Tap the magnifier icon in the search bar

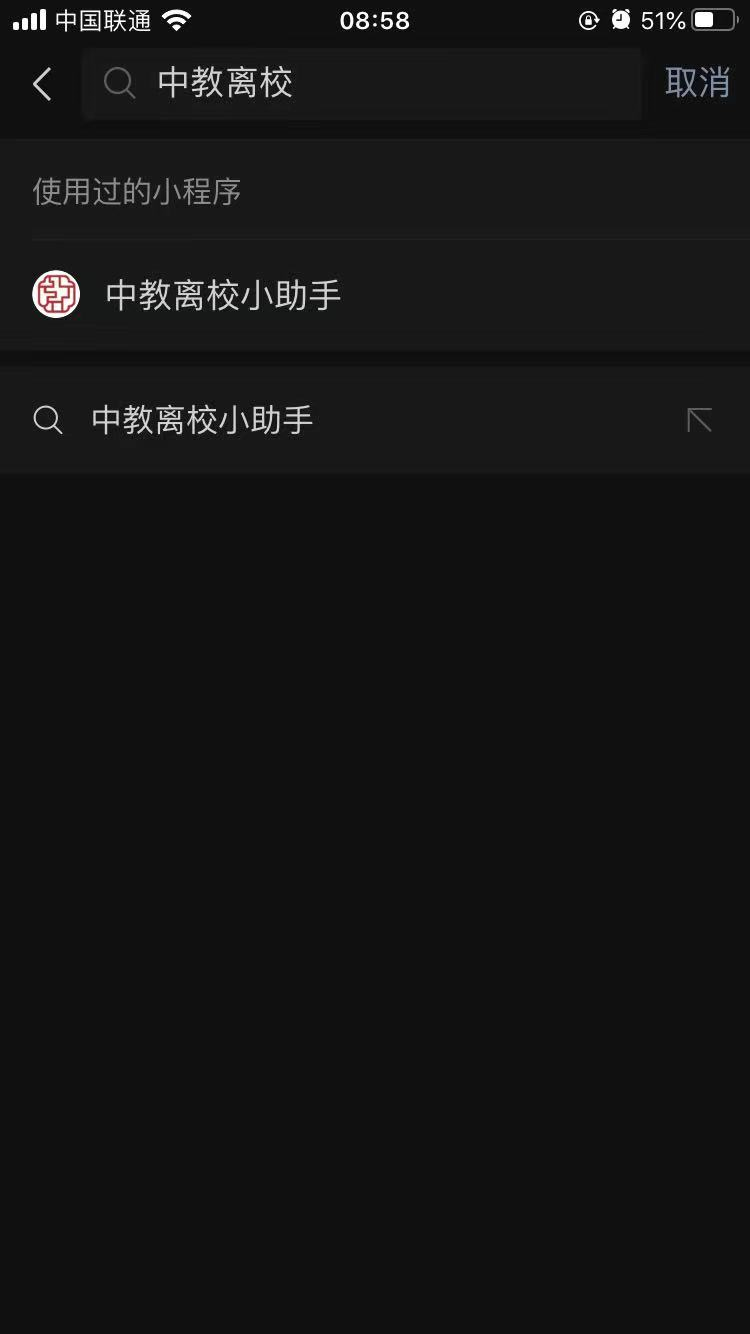point(119,84)
